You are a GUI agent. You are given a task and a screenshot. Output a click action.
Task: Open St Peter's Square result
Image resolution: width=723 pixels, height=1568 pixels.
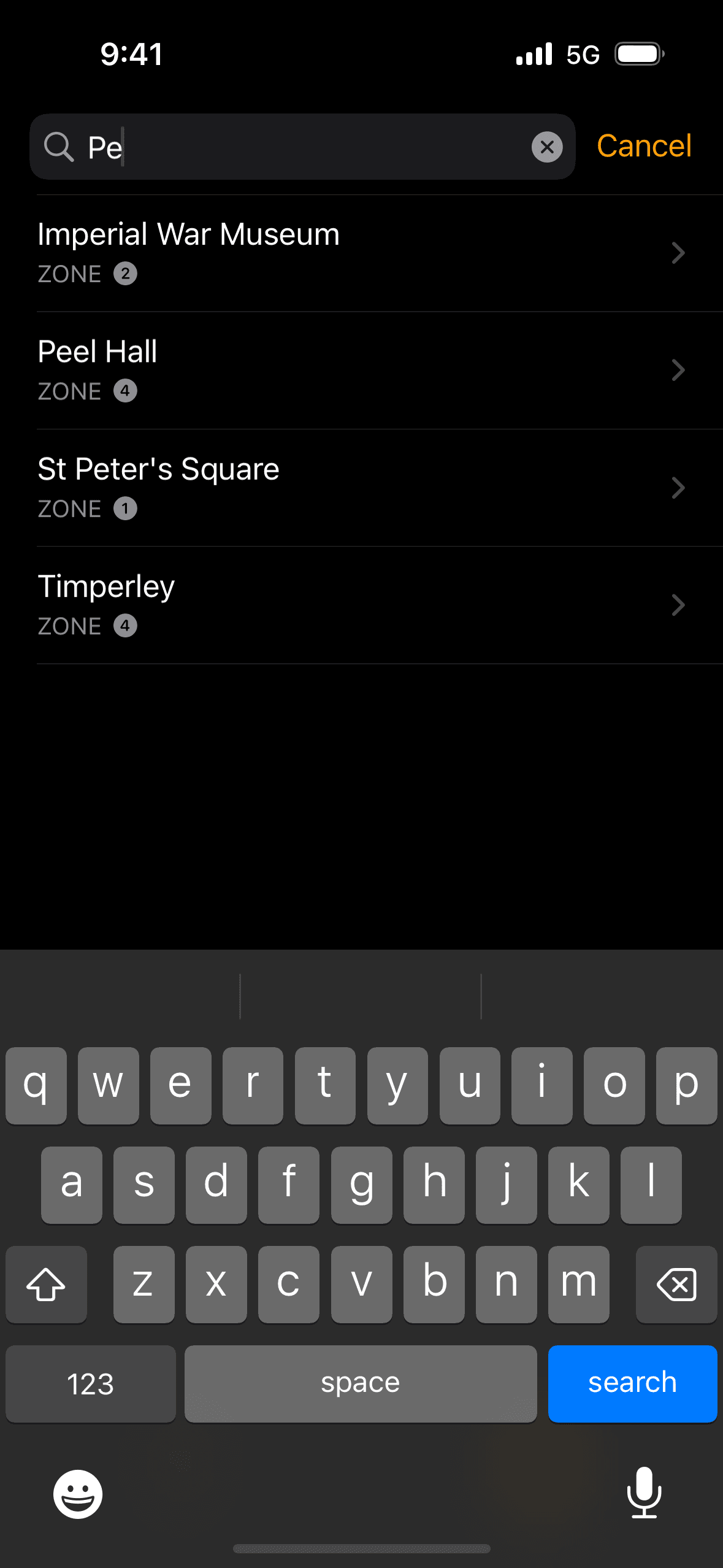[x=361, y=488]
